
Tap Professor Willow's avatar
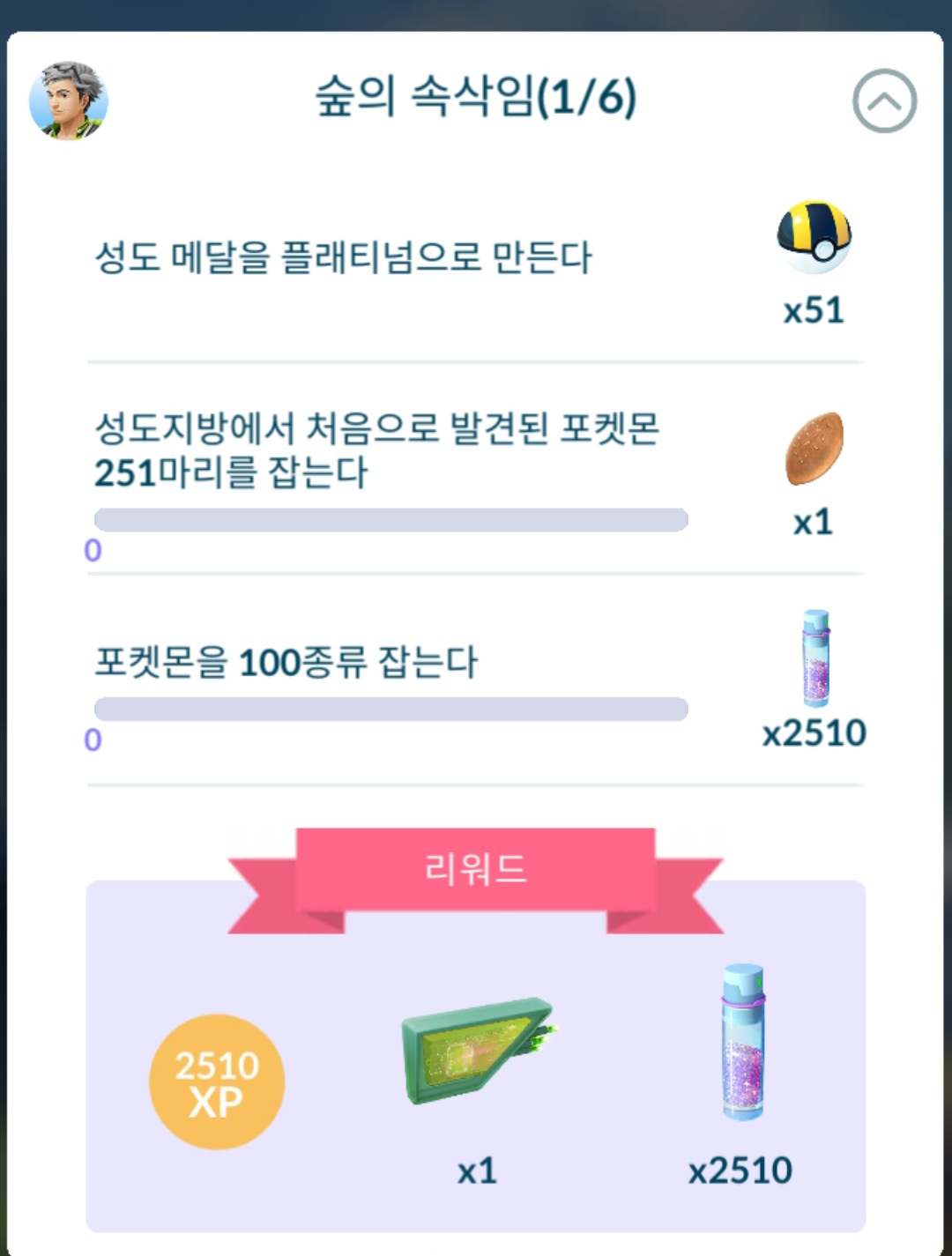tap(69, 101)
